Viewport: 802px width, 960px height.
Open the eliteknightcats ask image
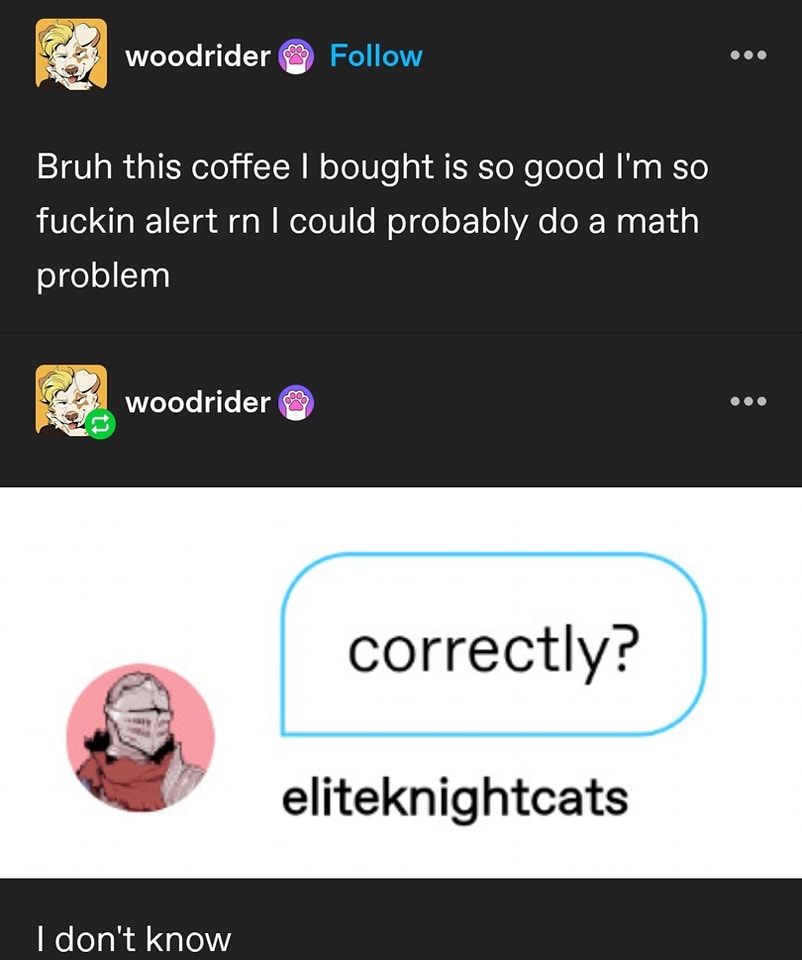pos(400,682)
